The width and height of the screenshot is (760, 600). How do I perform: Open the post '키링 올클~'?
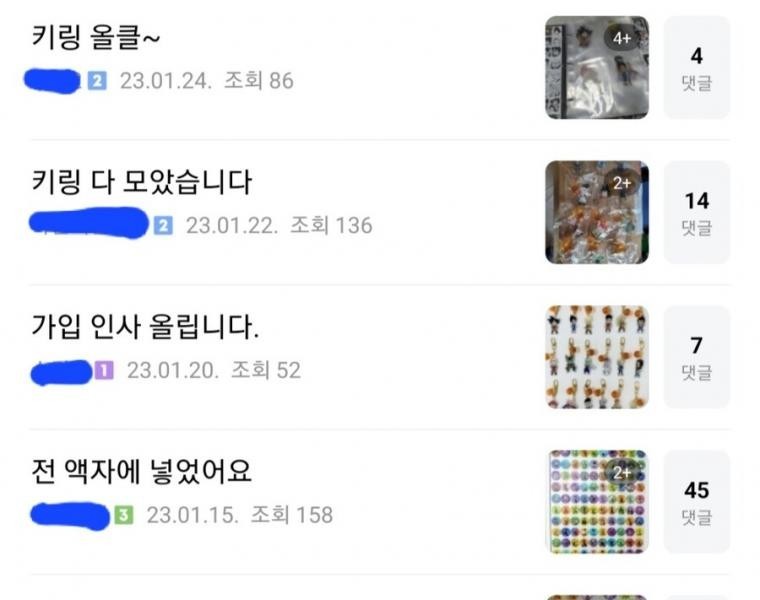(x=97, y=39)
